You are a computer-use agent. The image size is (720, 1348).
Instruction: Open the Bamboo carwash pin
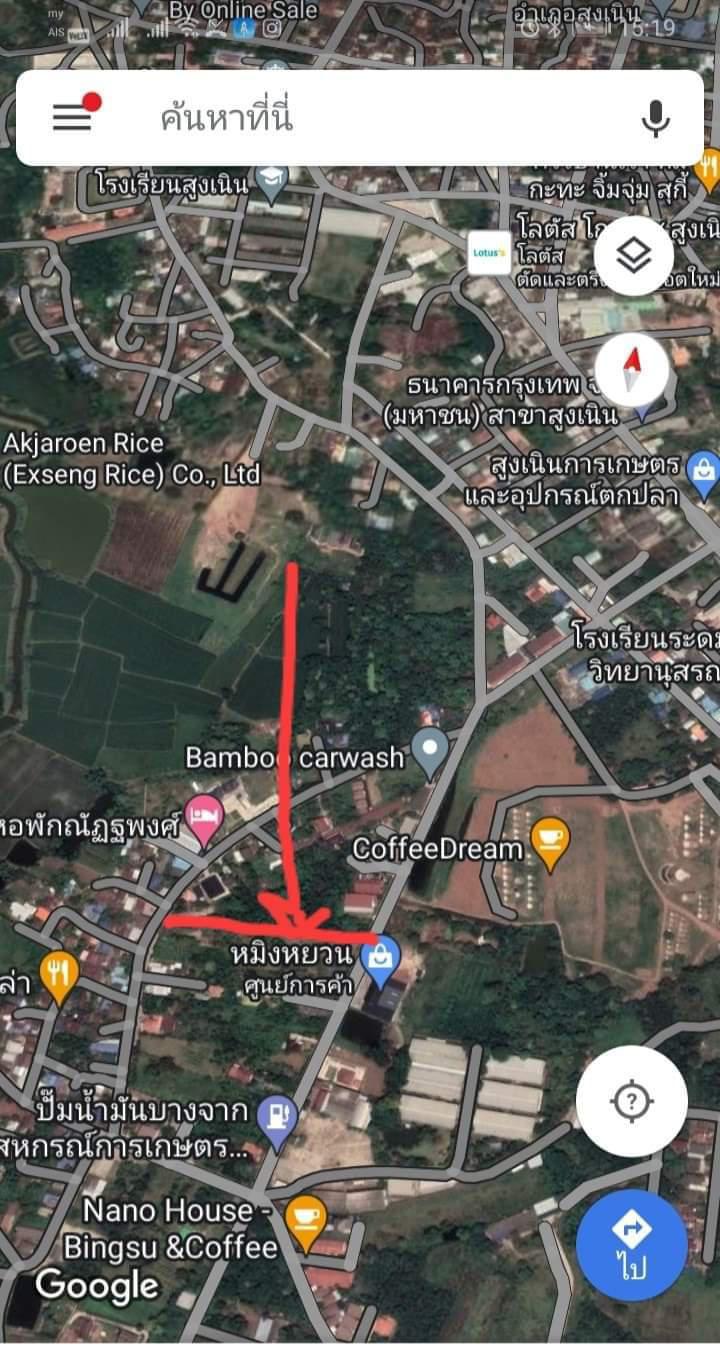tap(430, 754)
